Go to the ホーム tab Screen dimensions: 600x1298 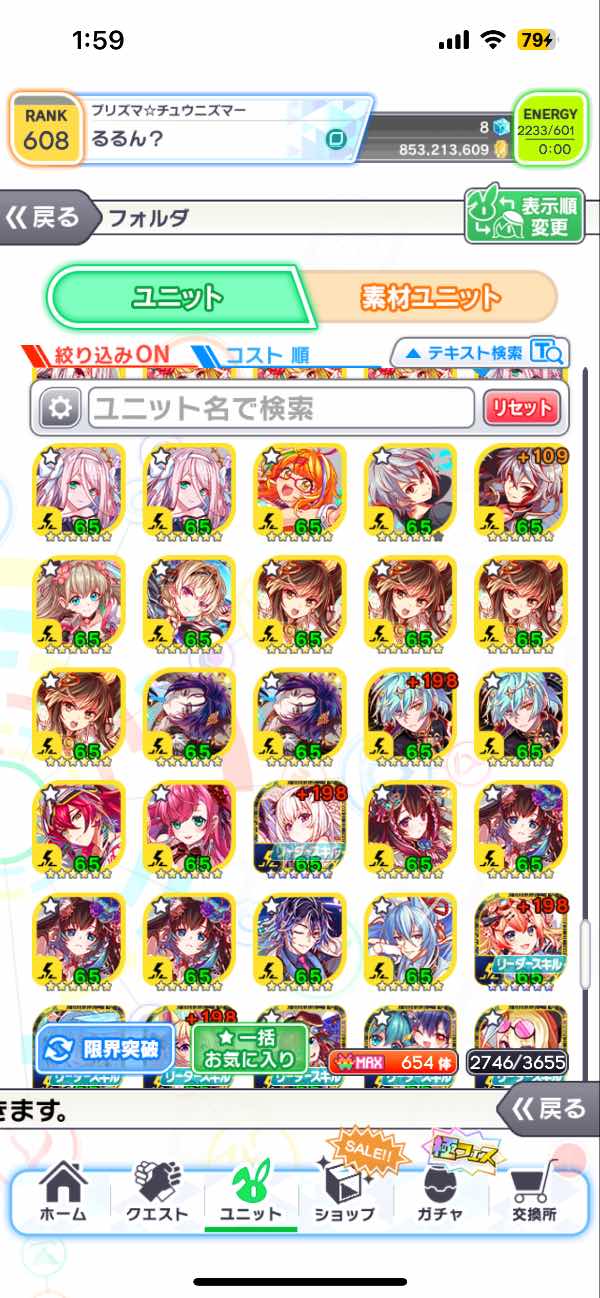click(62, 1193)
